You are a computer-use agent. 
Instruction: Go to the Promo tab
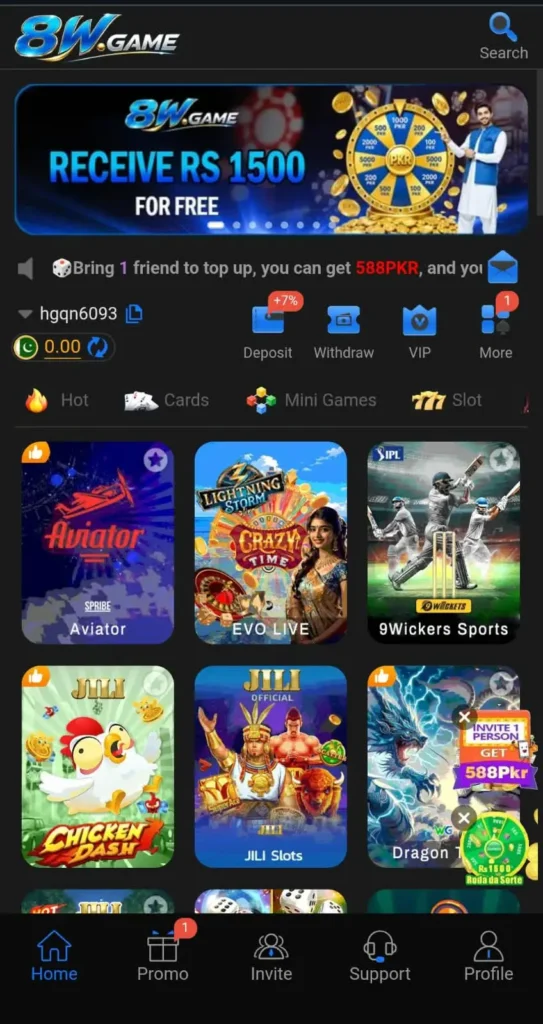click(163, 956)
